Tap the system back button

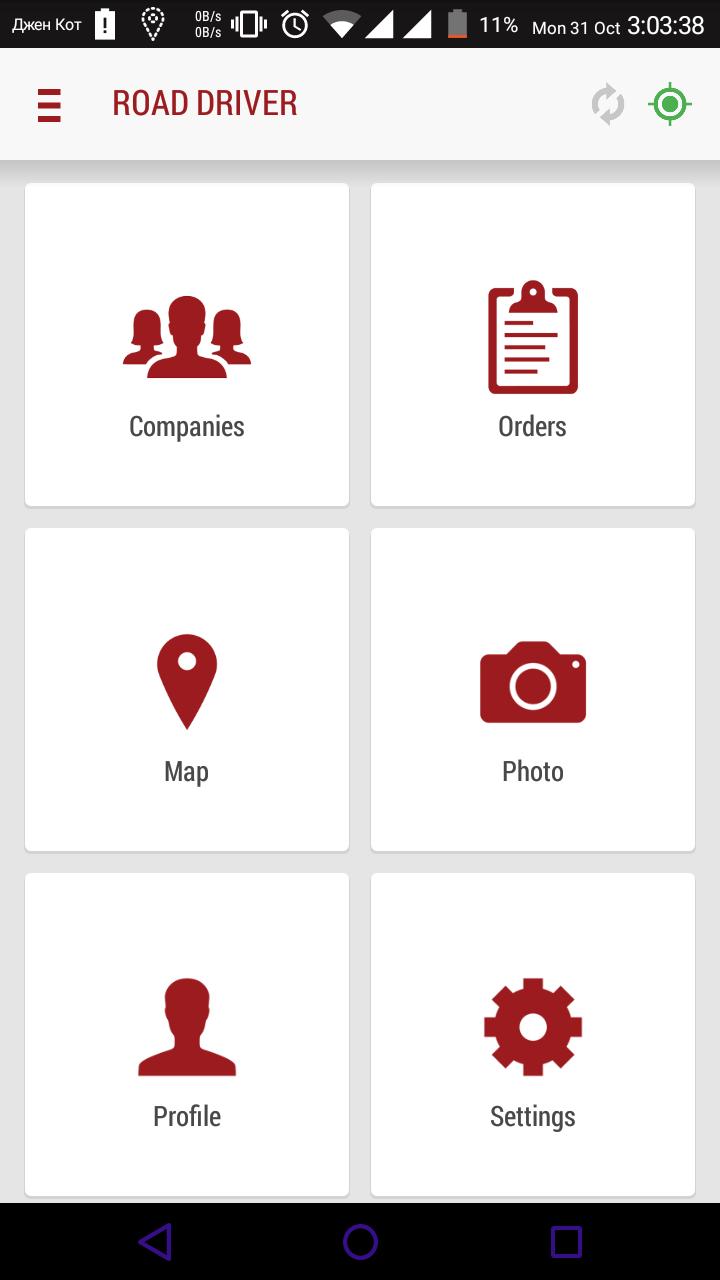[x=155, y=1242]
